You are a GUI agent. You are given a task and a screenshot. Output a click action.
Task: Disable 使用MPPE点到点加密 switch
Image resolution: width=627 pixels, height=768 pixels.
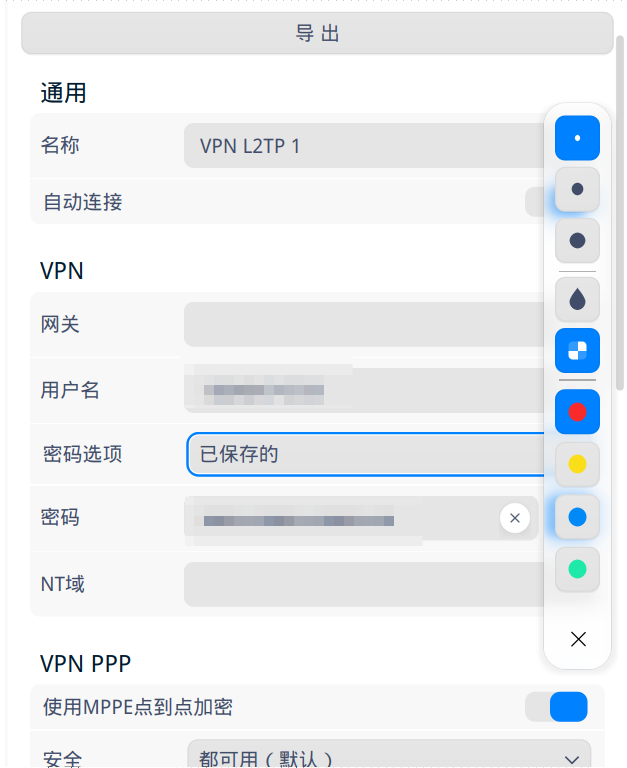pyautogui.click(x=557, y=707)
